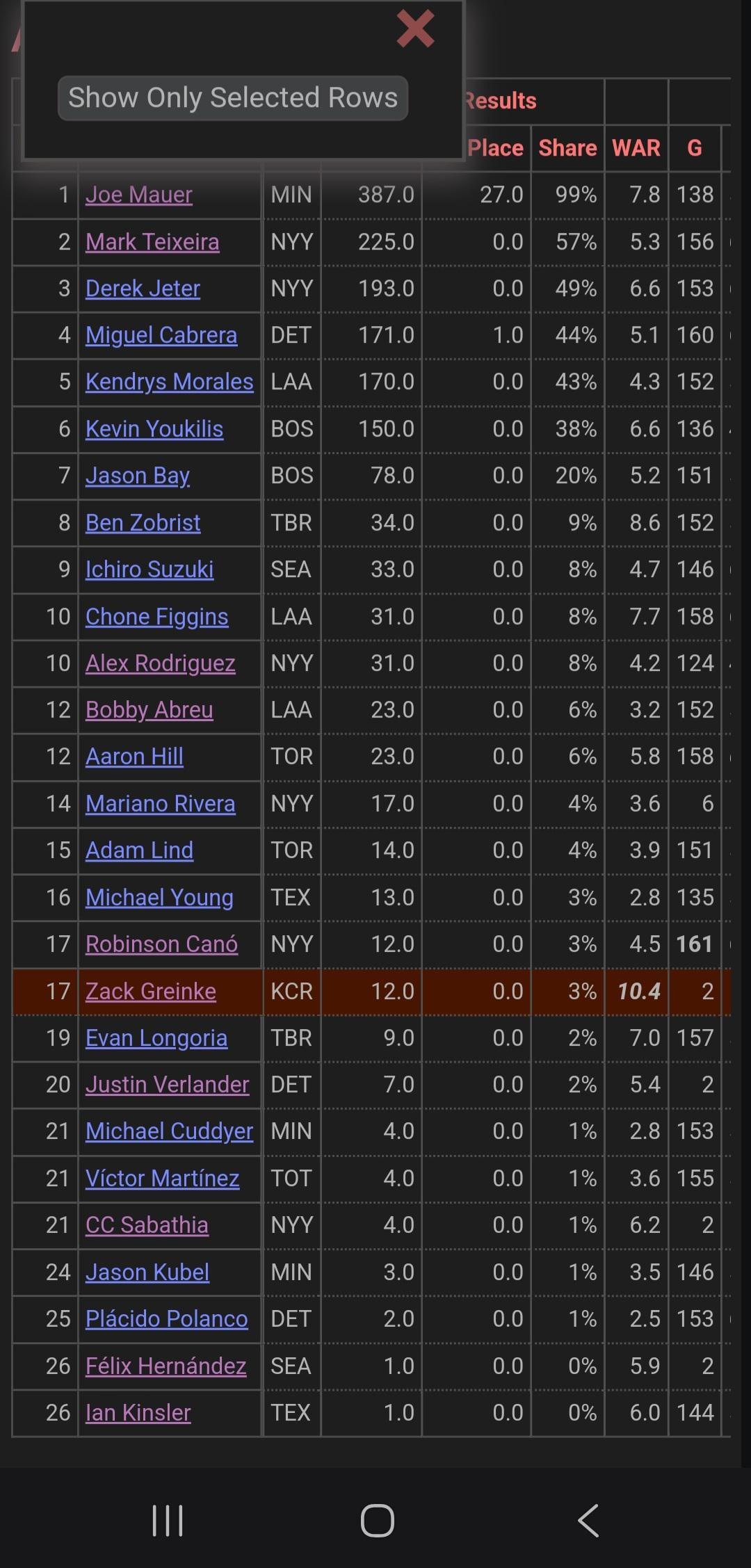View Justin Verlander's profile
Image resolution: width=751 pixels, height=1568 pixels.
[167, 1085]
